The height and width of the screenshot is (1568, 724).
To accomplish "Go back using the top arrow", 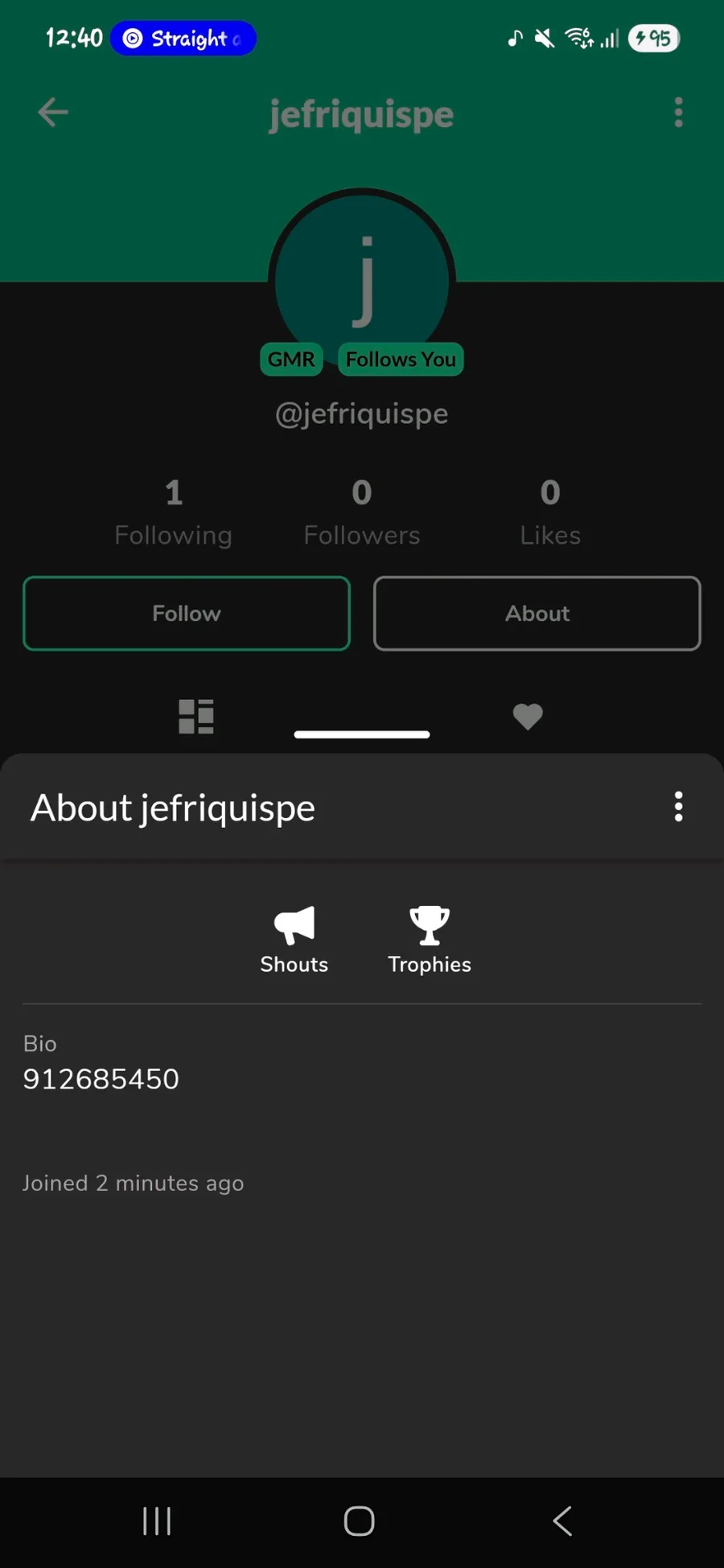I will pos(53,113).
